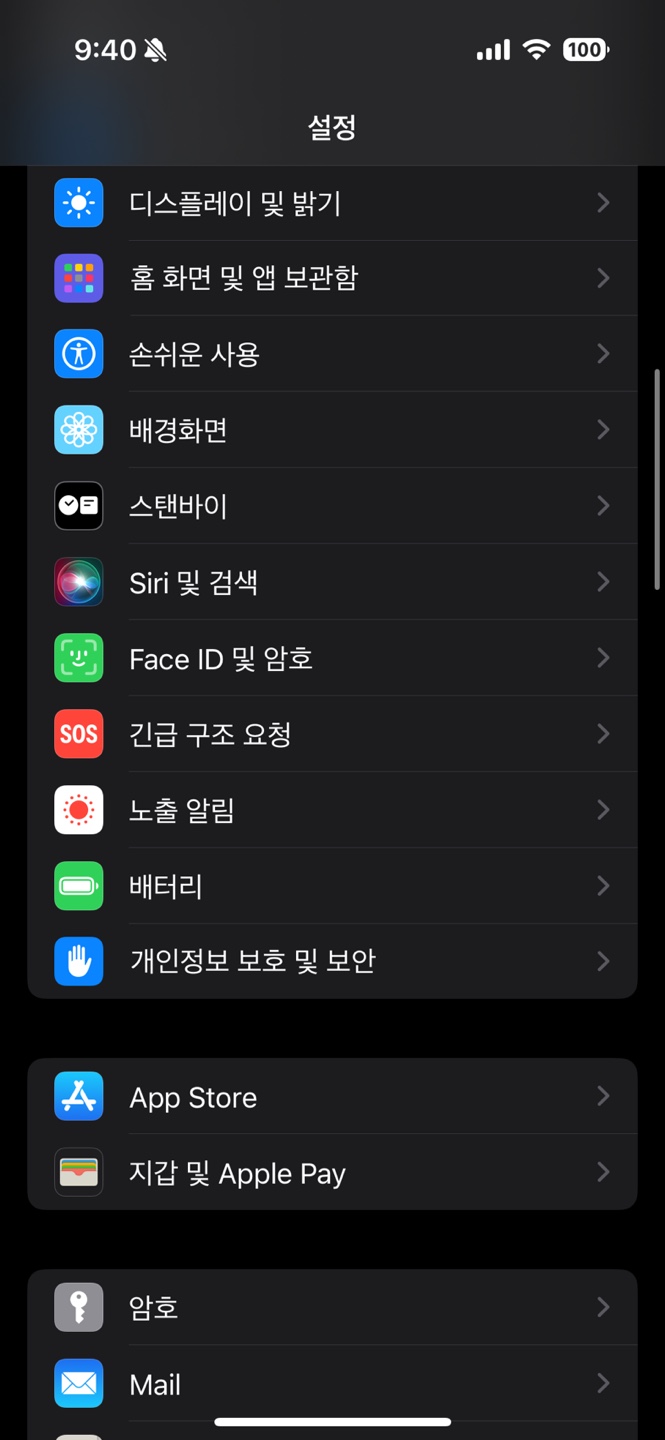The width and height of the screenshot is (665, 1440).
Task: Open App Store settings
Action: click(x=332, y=1097)
